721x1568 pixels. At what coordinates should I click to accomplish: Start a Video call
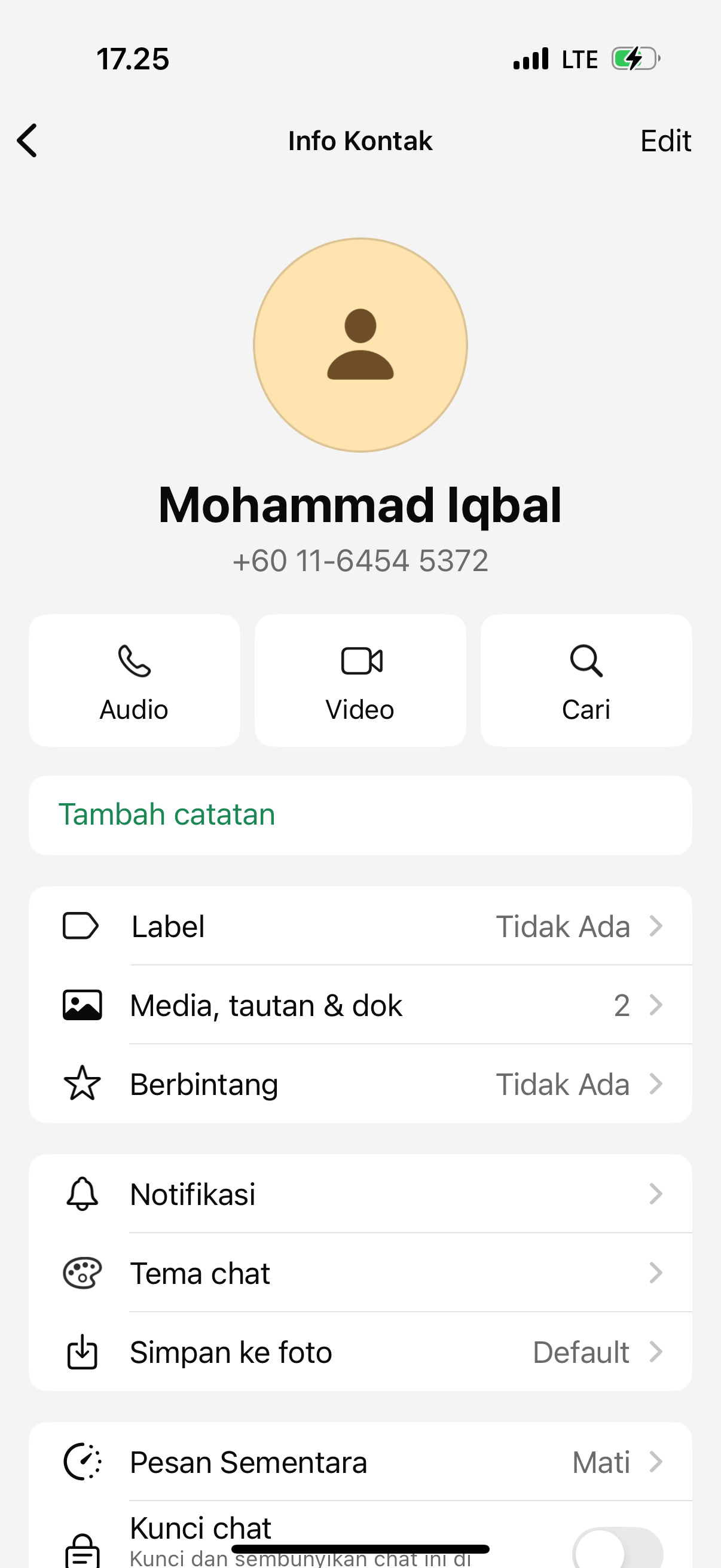[x=360, y=681]
